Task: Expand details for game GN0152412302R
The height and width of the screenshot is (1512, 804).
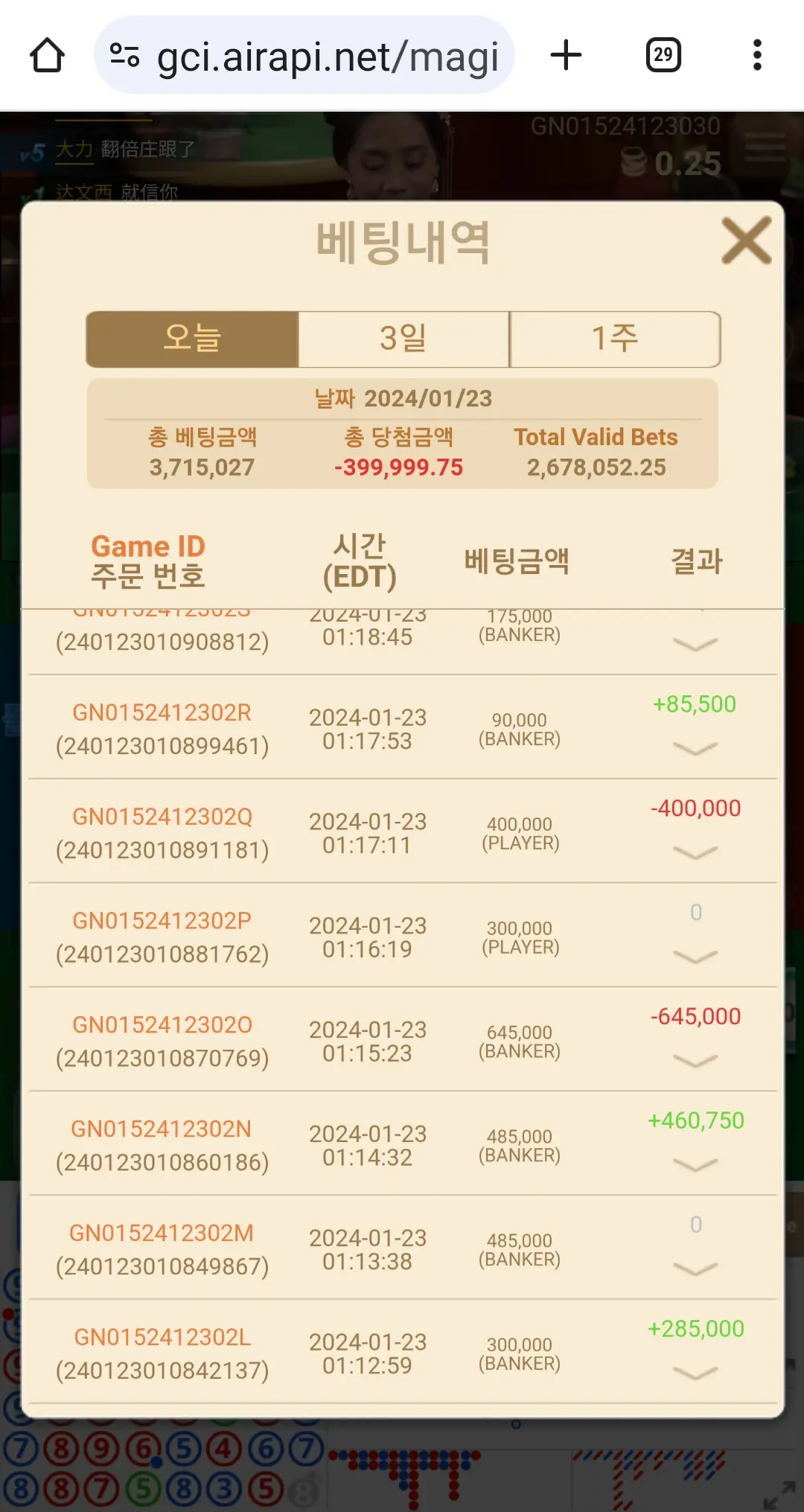Action: coord(695,748)
